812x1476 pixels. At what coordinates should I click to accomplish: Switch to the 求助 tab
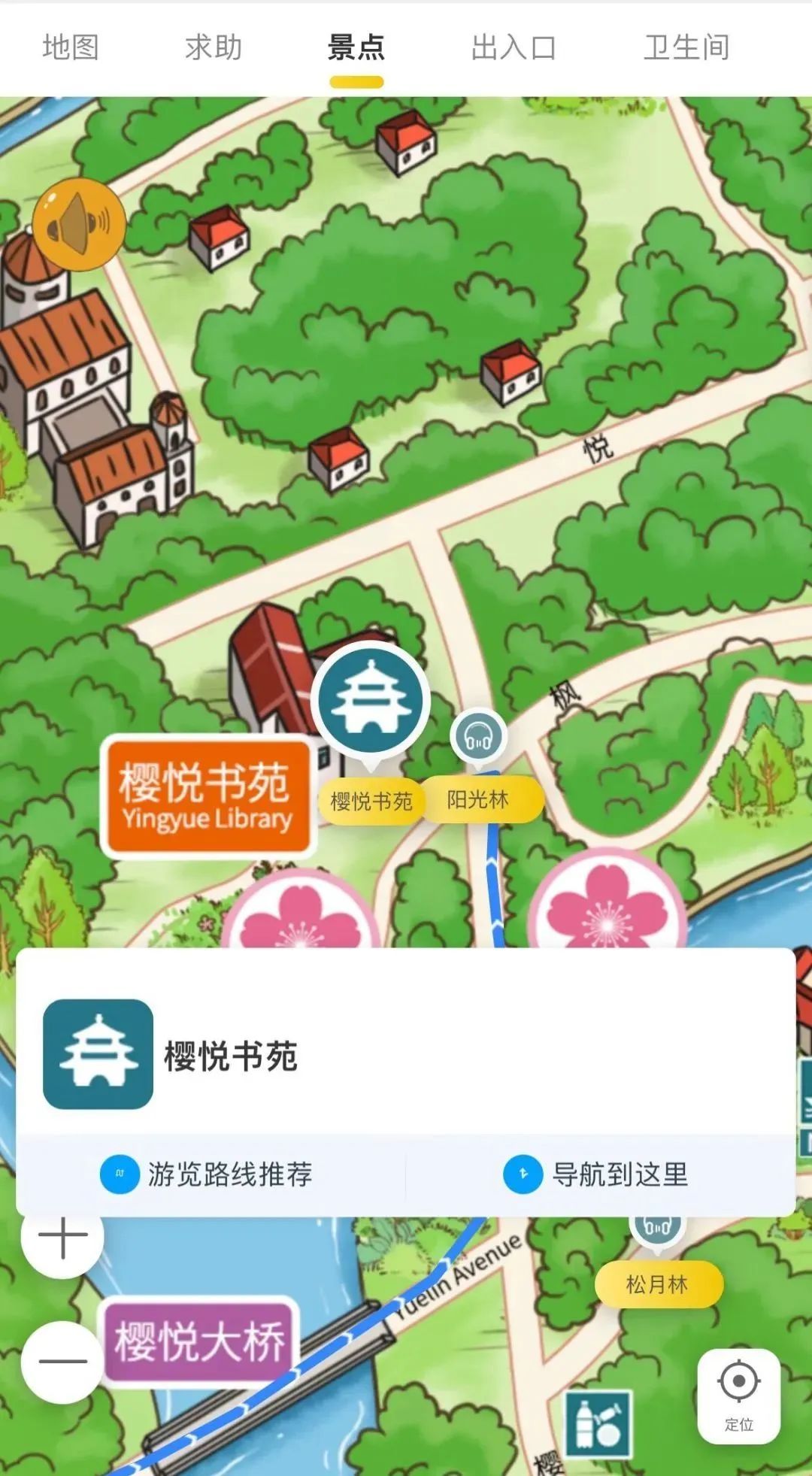click(x=214, y=47)
